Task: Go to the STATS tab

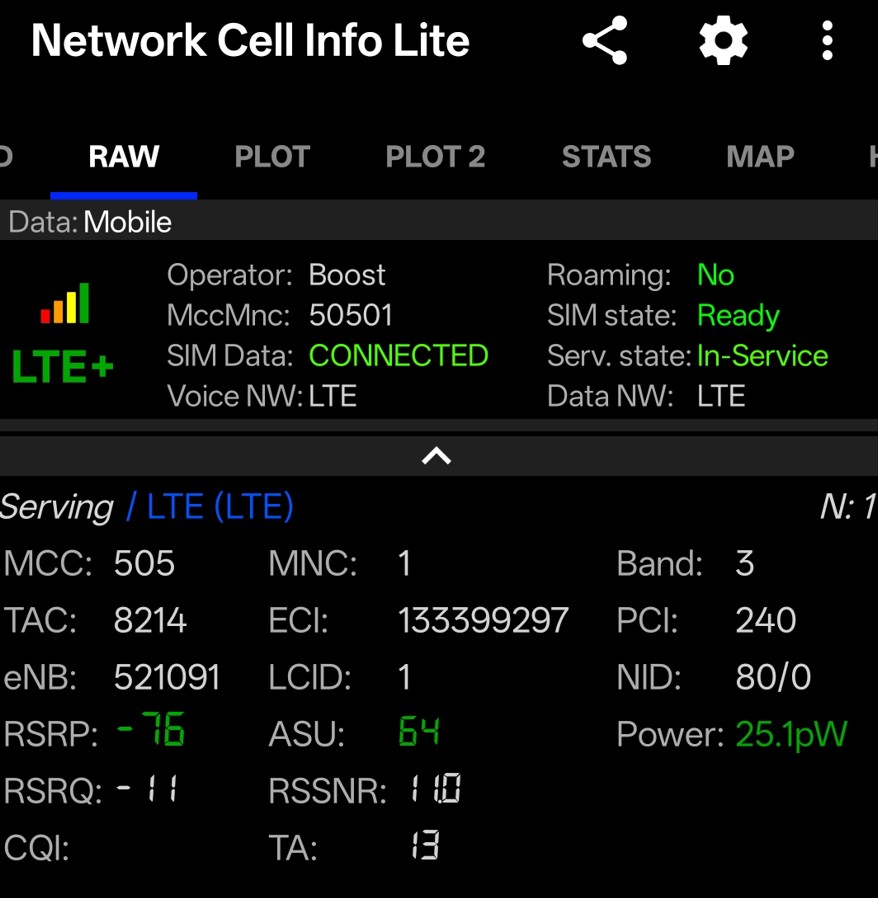Action: point(606,157)
